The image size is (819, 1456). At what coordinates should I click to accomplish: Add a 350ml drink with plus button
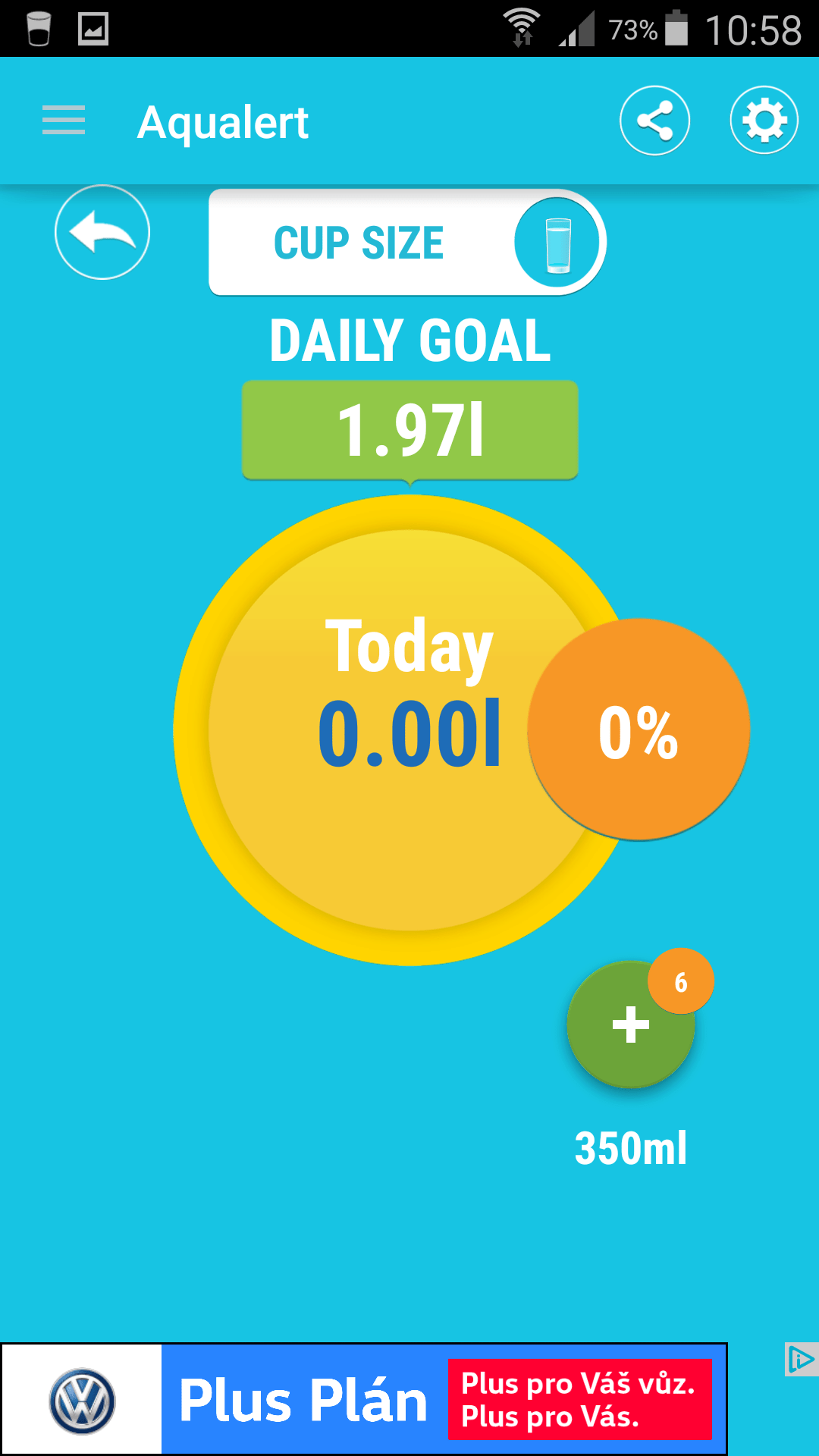[631, 1025]
